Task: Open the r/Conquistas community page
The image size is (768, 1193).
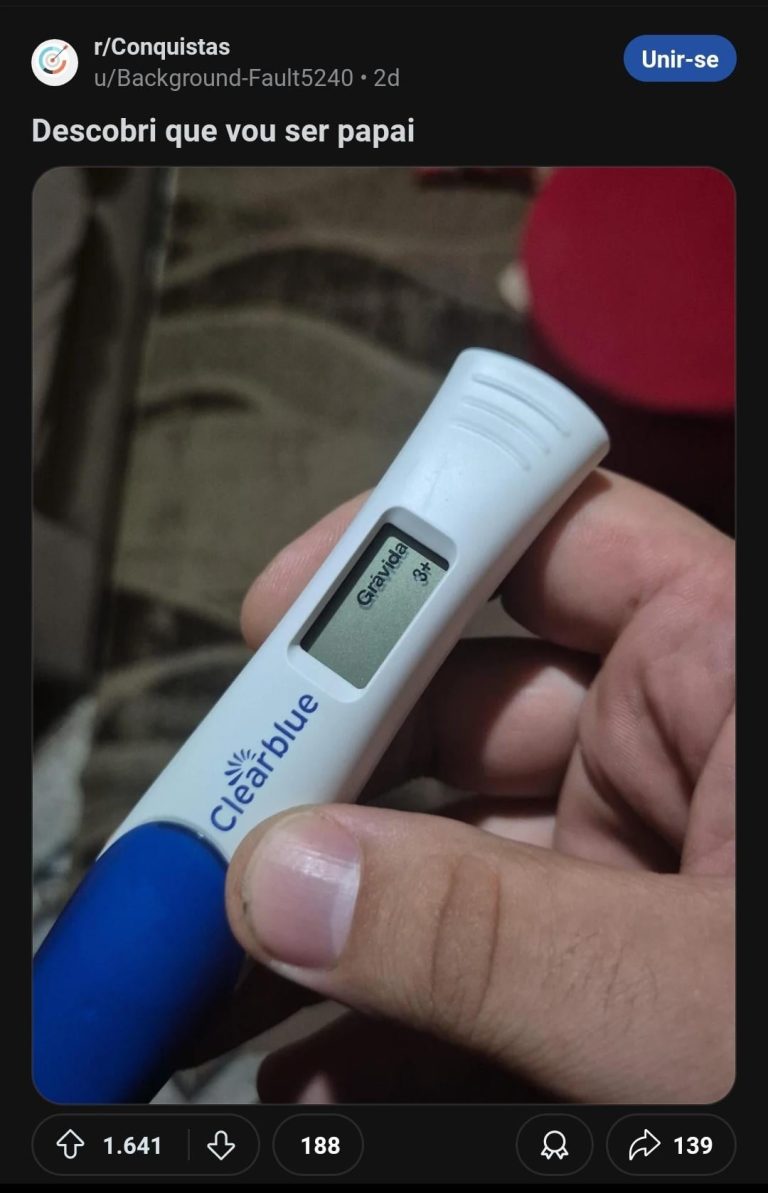Action: (x=161, y=47)
